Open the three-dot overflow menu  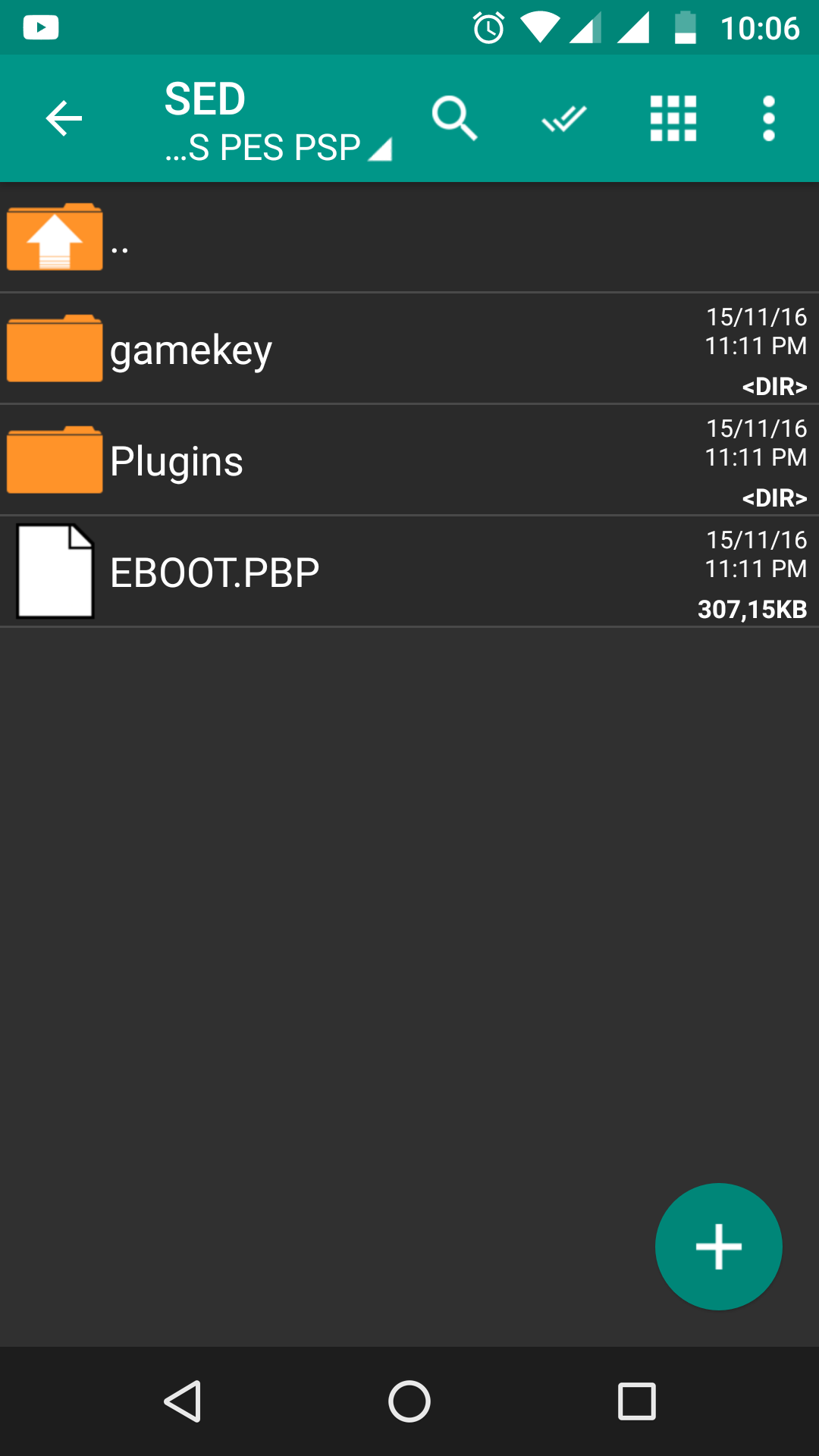[768, 118]
